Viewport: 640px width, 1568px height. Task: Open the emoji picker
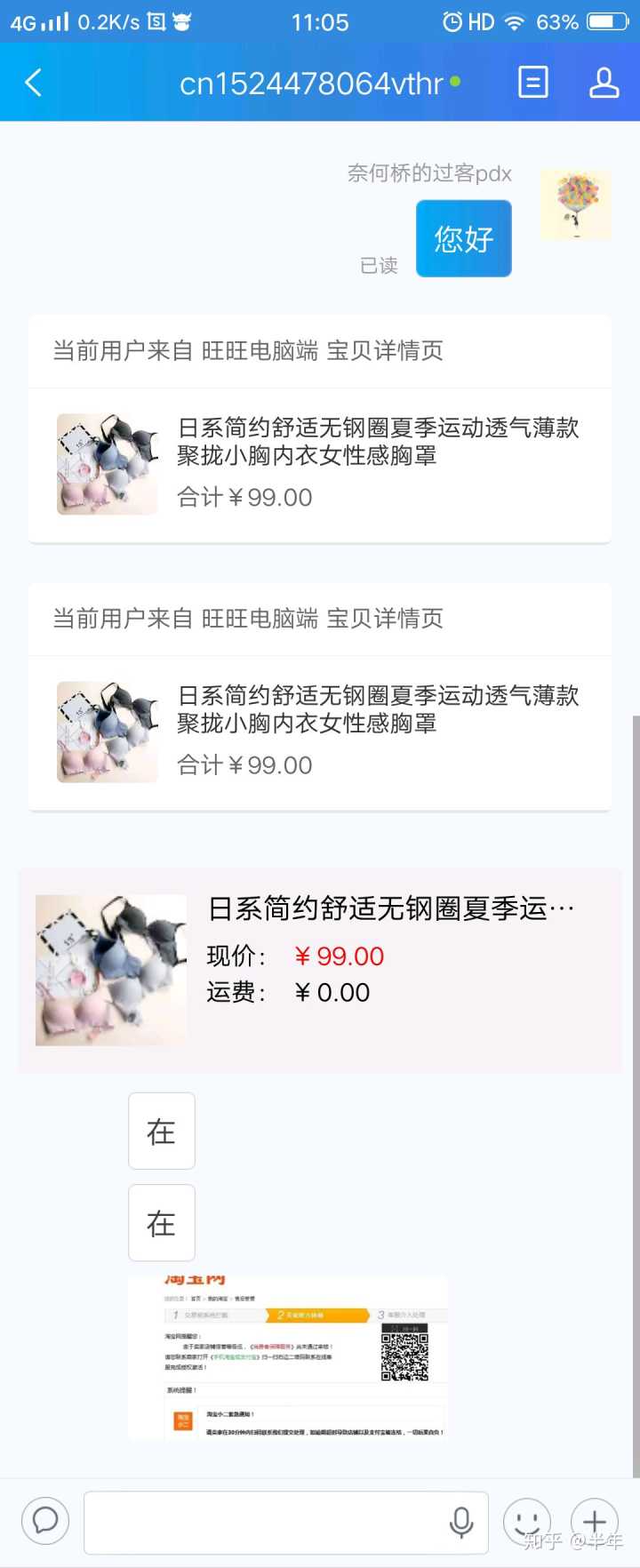[526, 1521]
